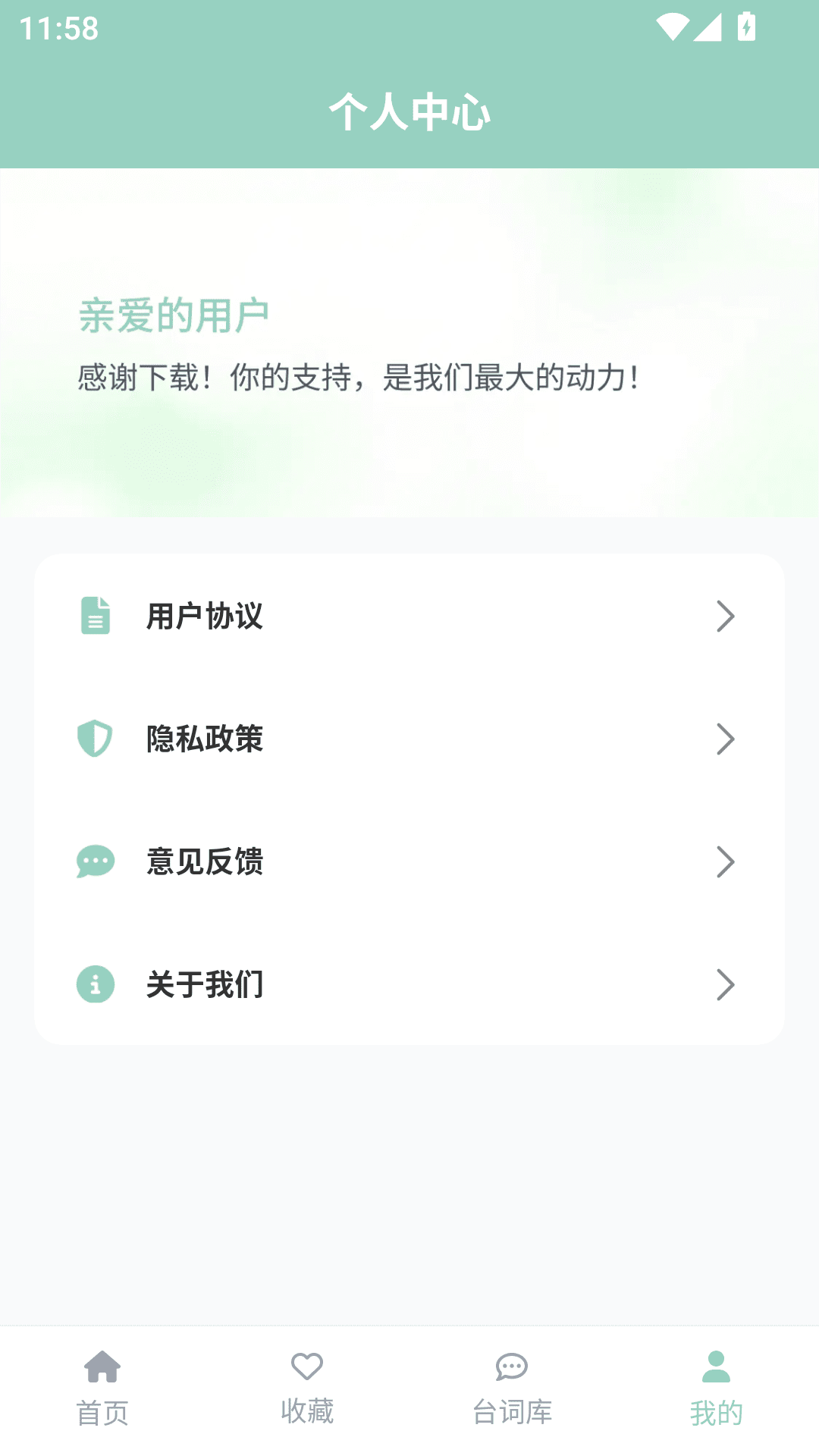Viewport: 819px width, 1456px height.
Task: Click the shield icon beside 隐私政策
Action: tap(94, 739)
